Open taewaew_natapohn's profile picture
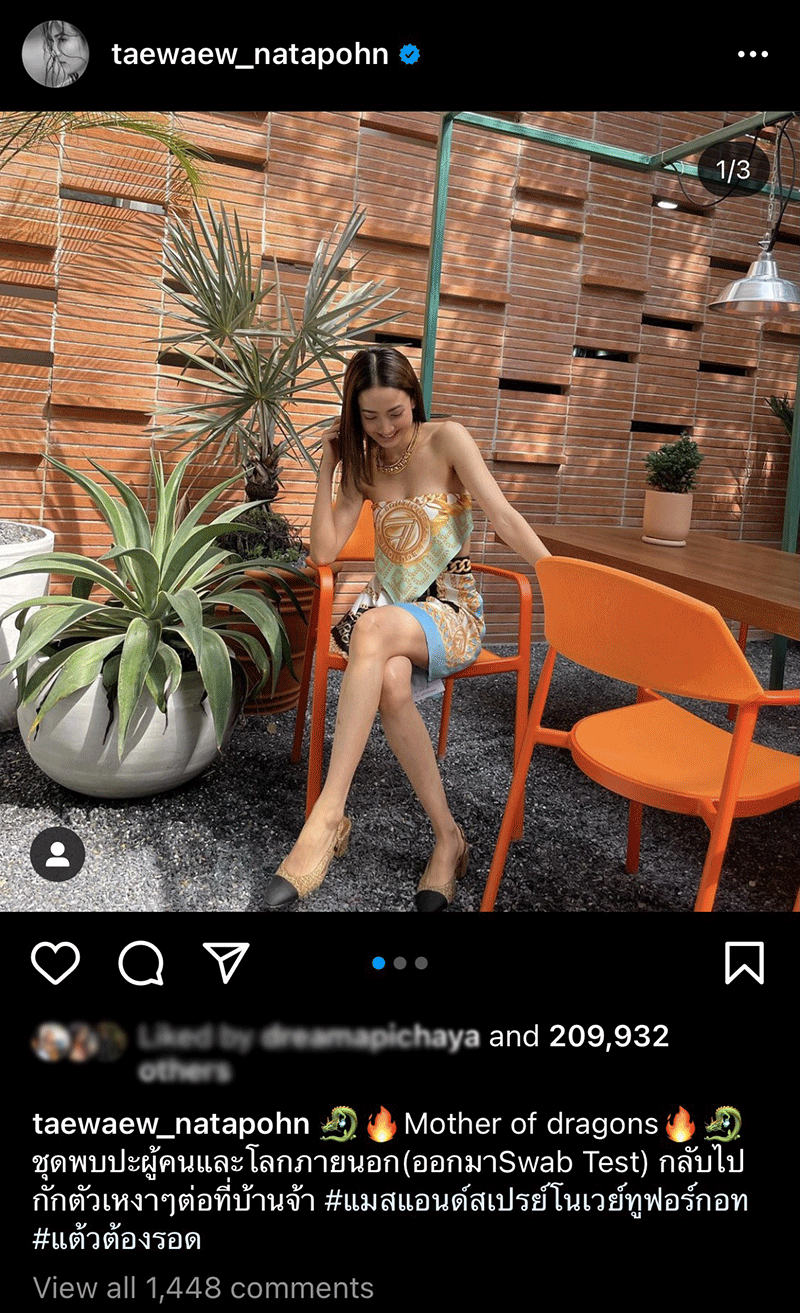The image size is (800, 1313). click(56, 54)
